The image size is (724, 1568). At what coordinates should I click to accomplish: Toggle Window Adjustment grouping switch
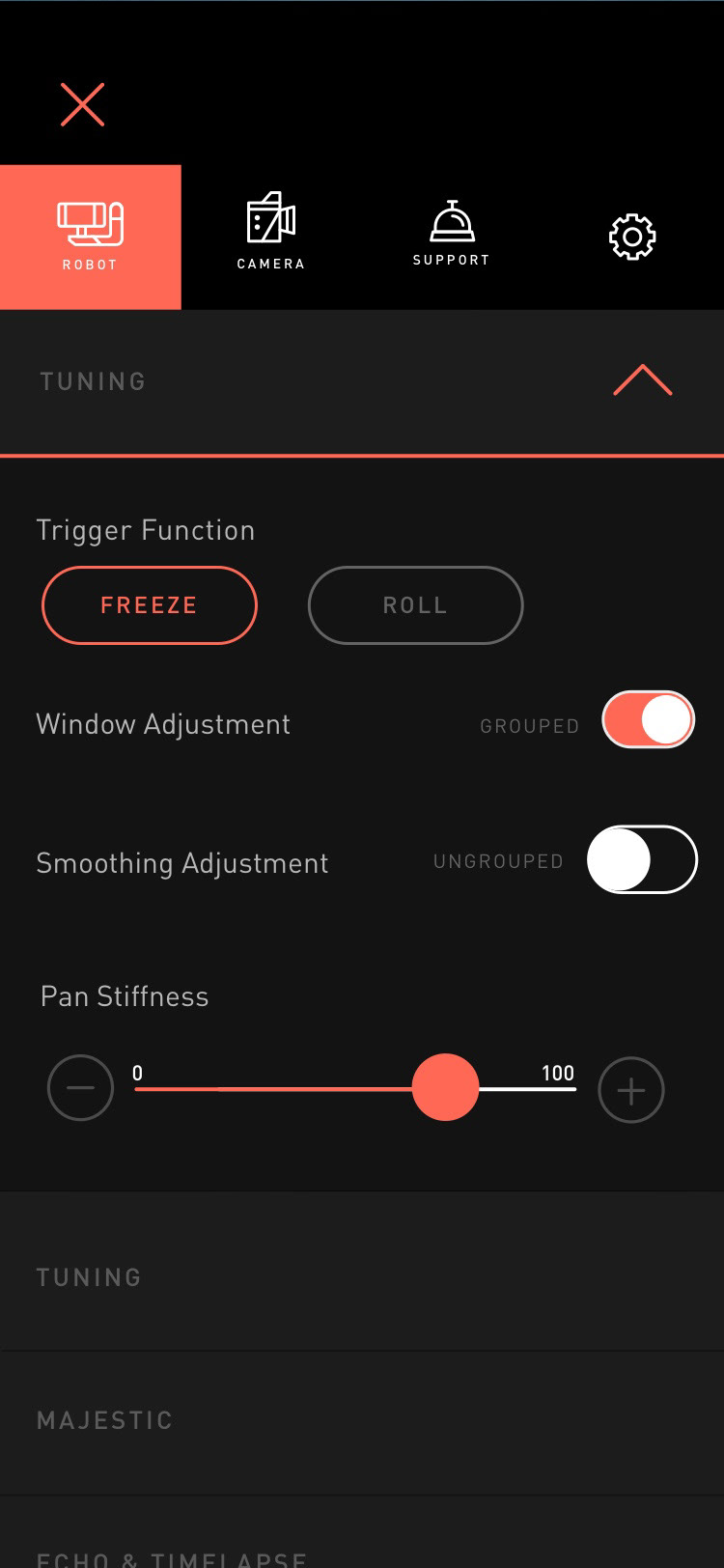(x=648, y=720)
